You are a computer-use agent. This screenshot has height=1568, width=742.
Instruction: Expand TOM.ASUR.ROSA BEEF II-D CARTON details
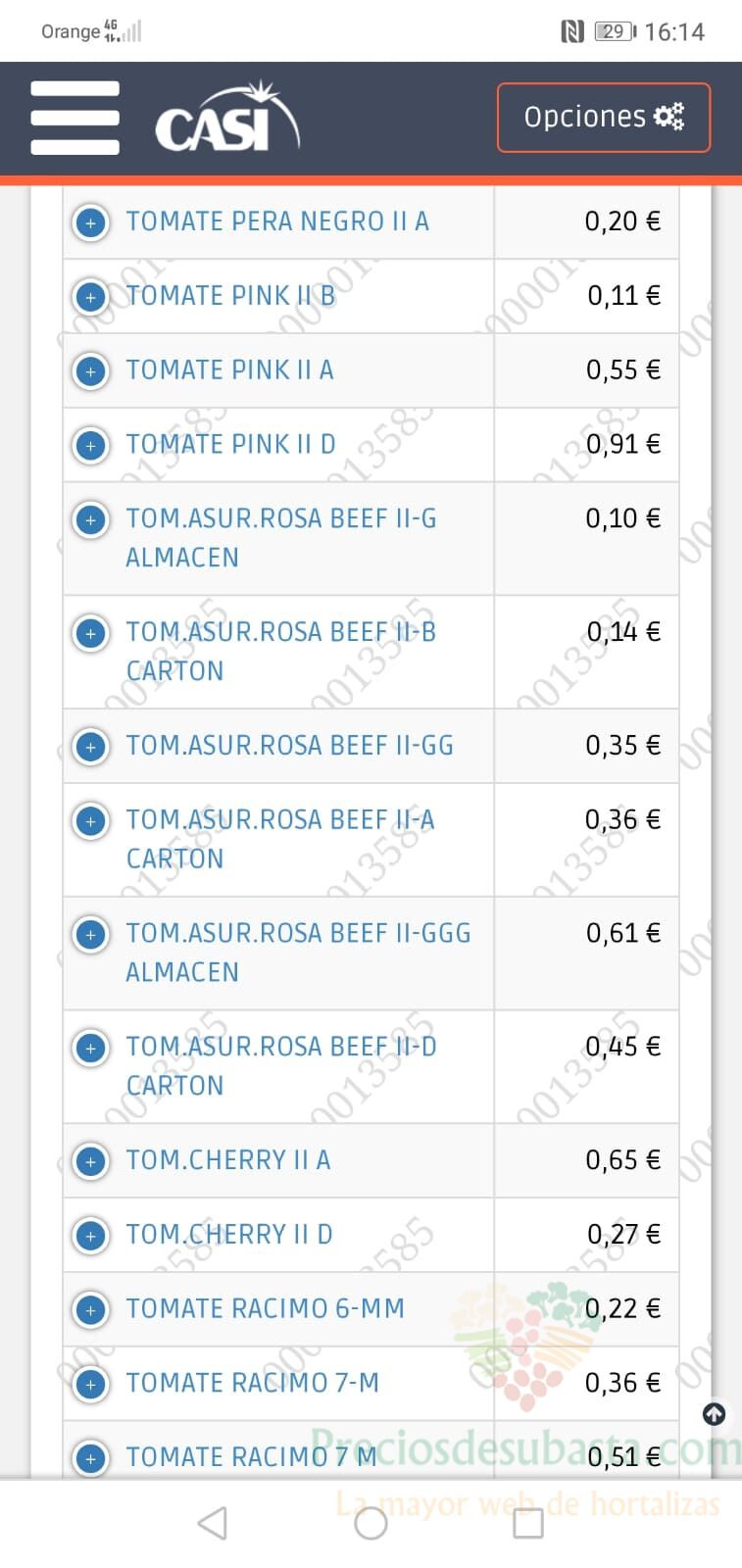[91, 1048]
